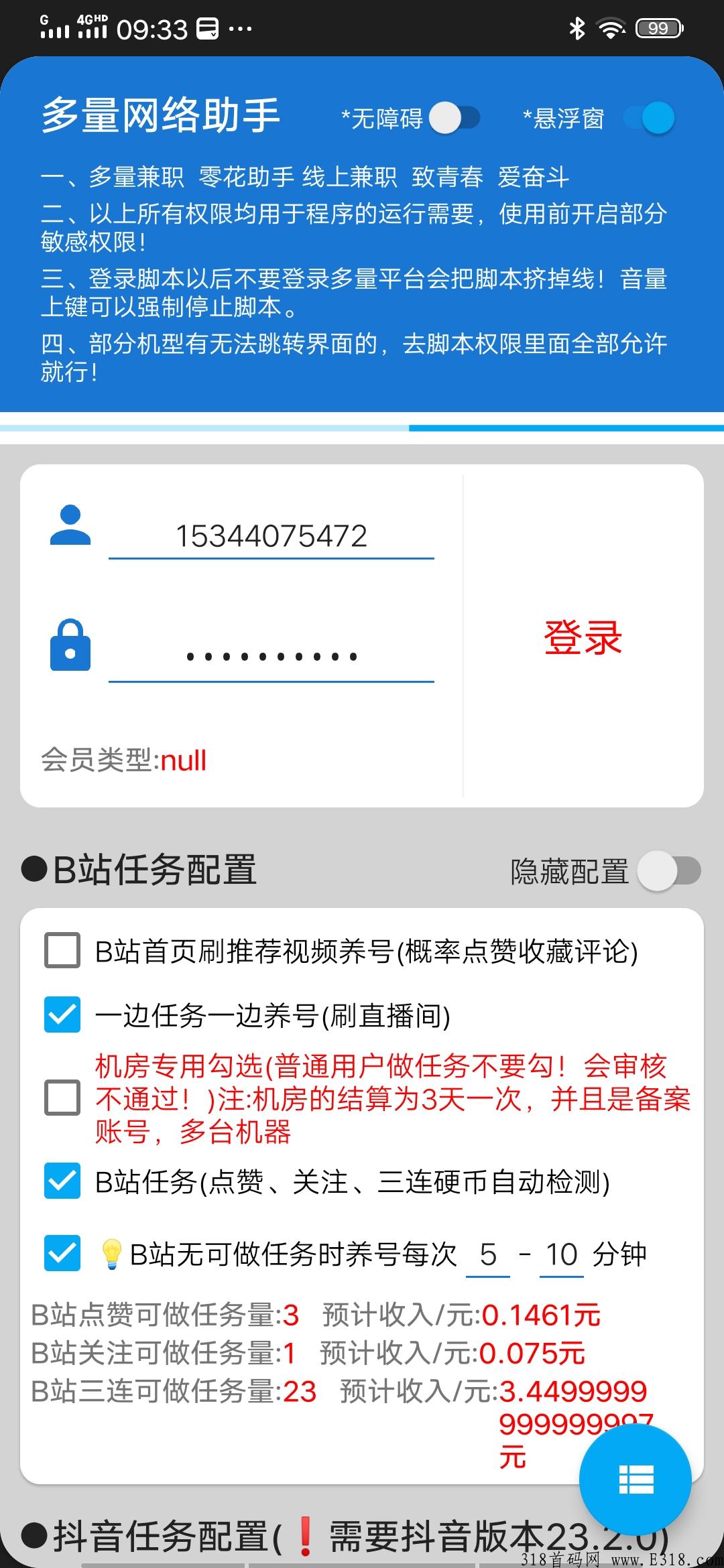This screenshot has height=1568, width=724.
Task: Tap the password field
Action: (271, 657)
